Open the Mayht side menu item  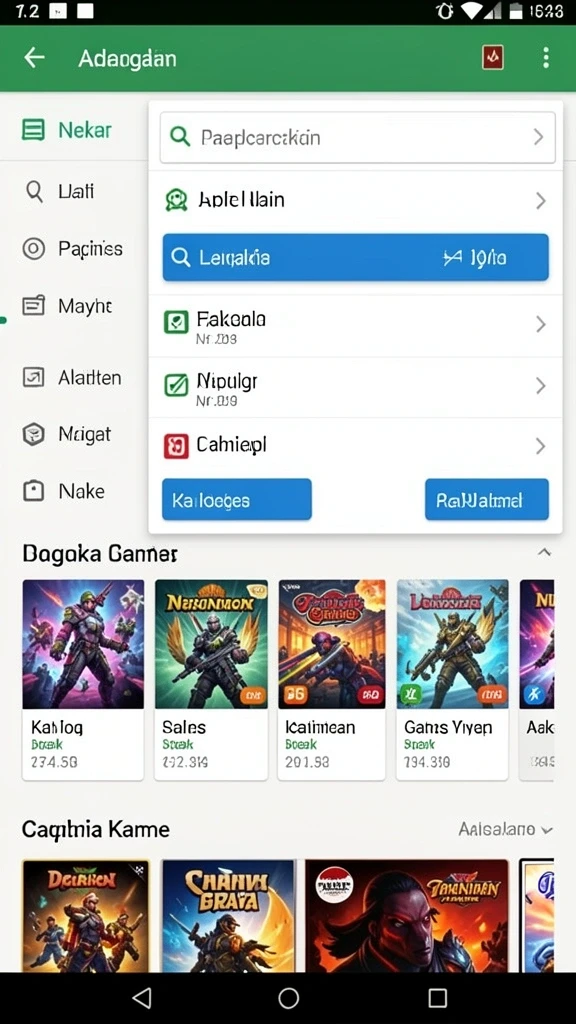click(x=67, y=306)
